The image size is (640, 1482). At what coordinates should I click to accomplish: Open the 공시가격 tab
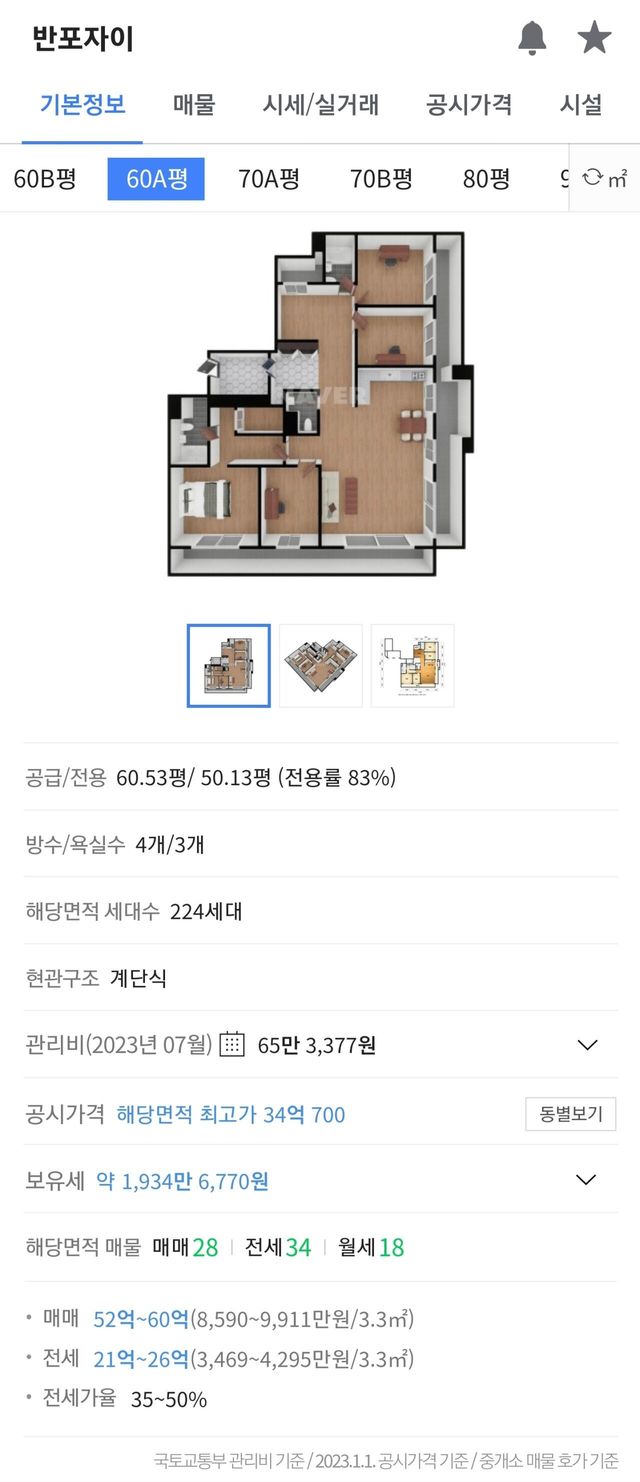(469, 104)
